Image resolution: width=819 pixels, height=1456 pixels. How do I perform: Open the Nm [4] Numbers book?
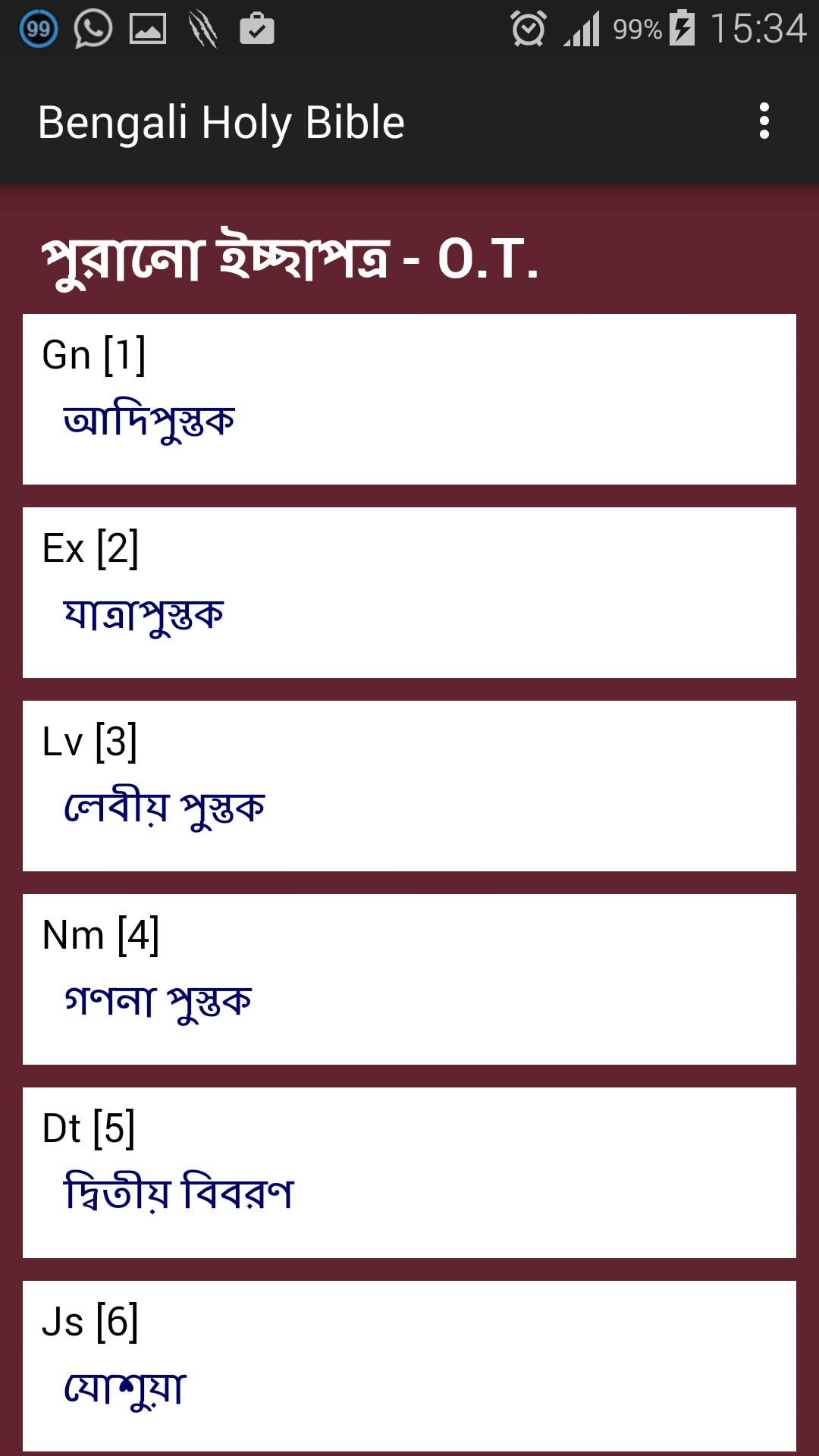pos(409,976)
